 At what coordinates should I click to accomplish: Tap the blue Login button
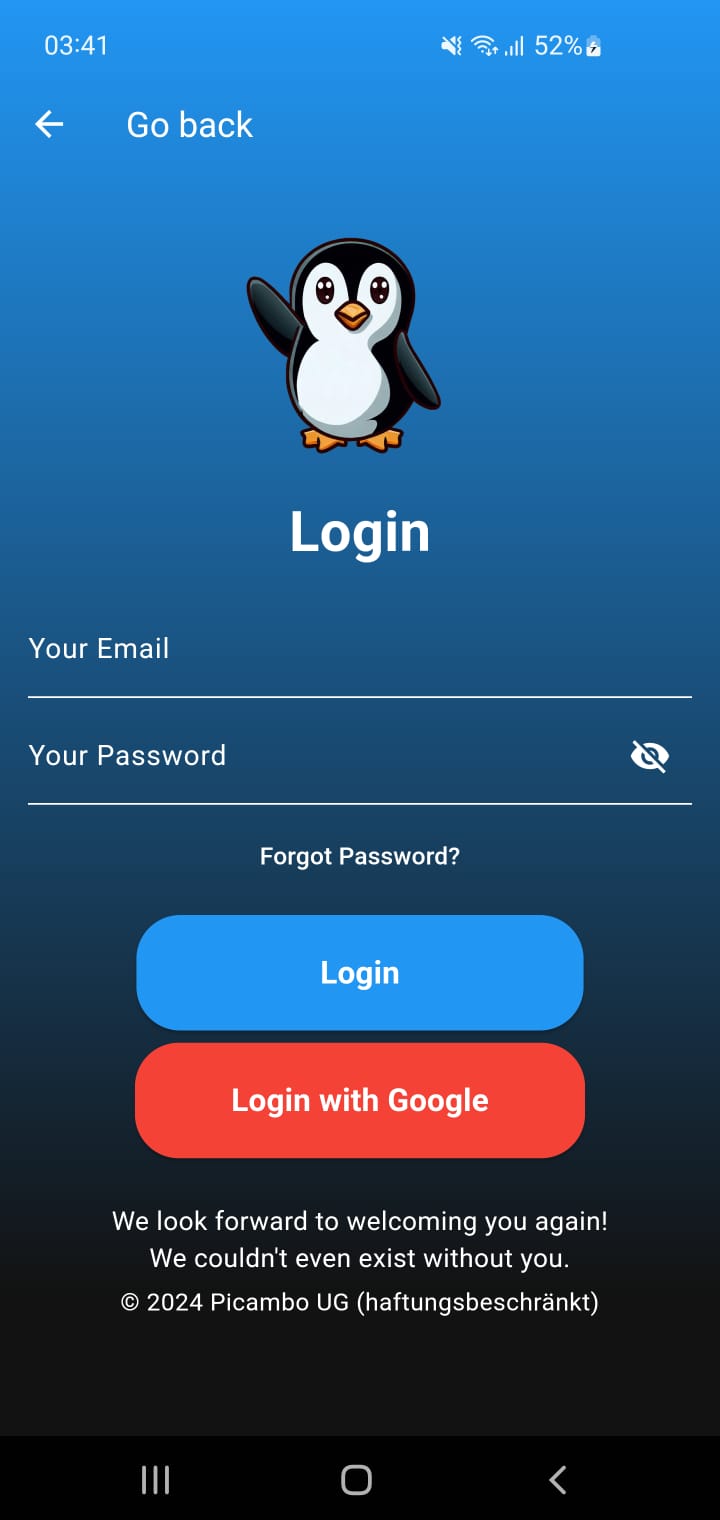point(360,972)
